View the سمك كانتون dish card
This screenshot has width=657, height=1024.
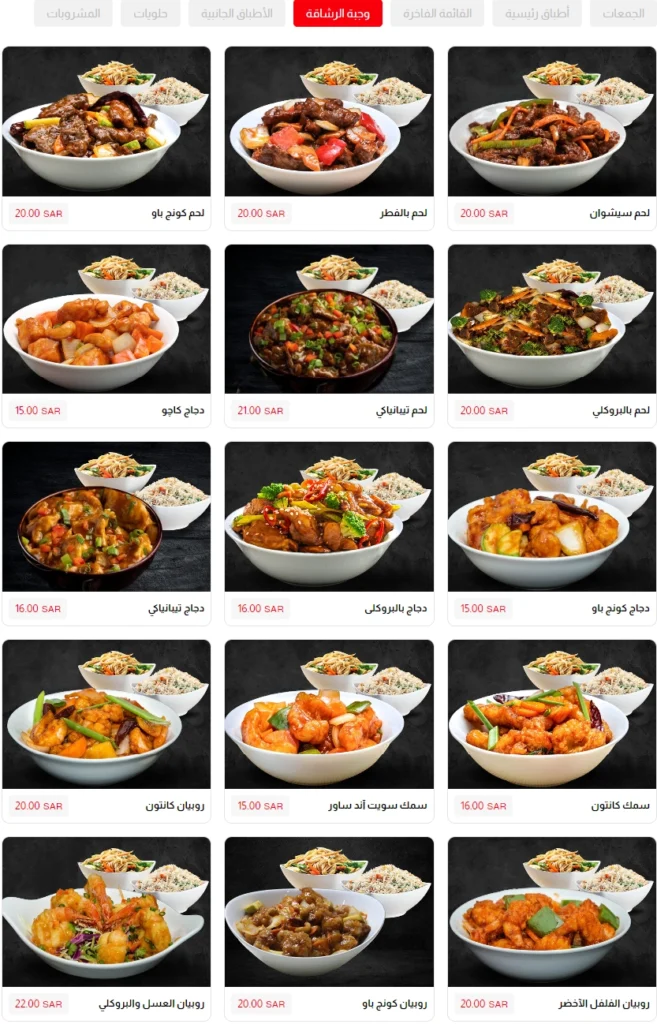pyautogui.click(x=552, y=730)
